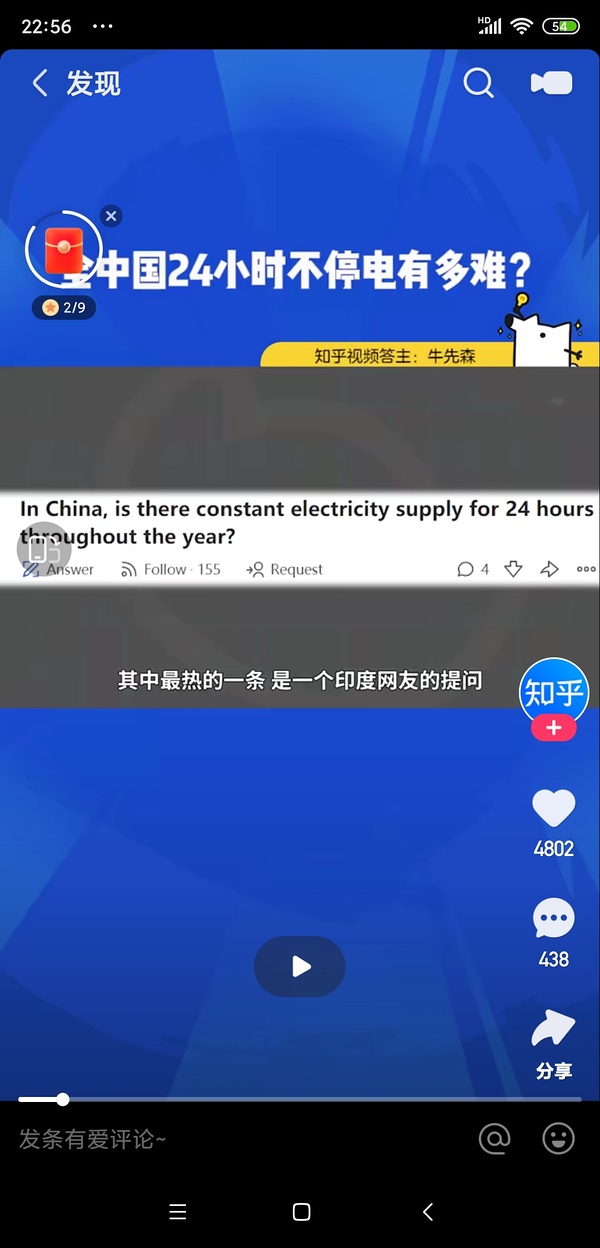Dismiss the red envelope reward widget

coord(111,216)
